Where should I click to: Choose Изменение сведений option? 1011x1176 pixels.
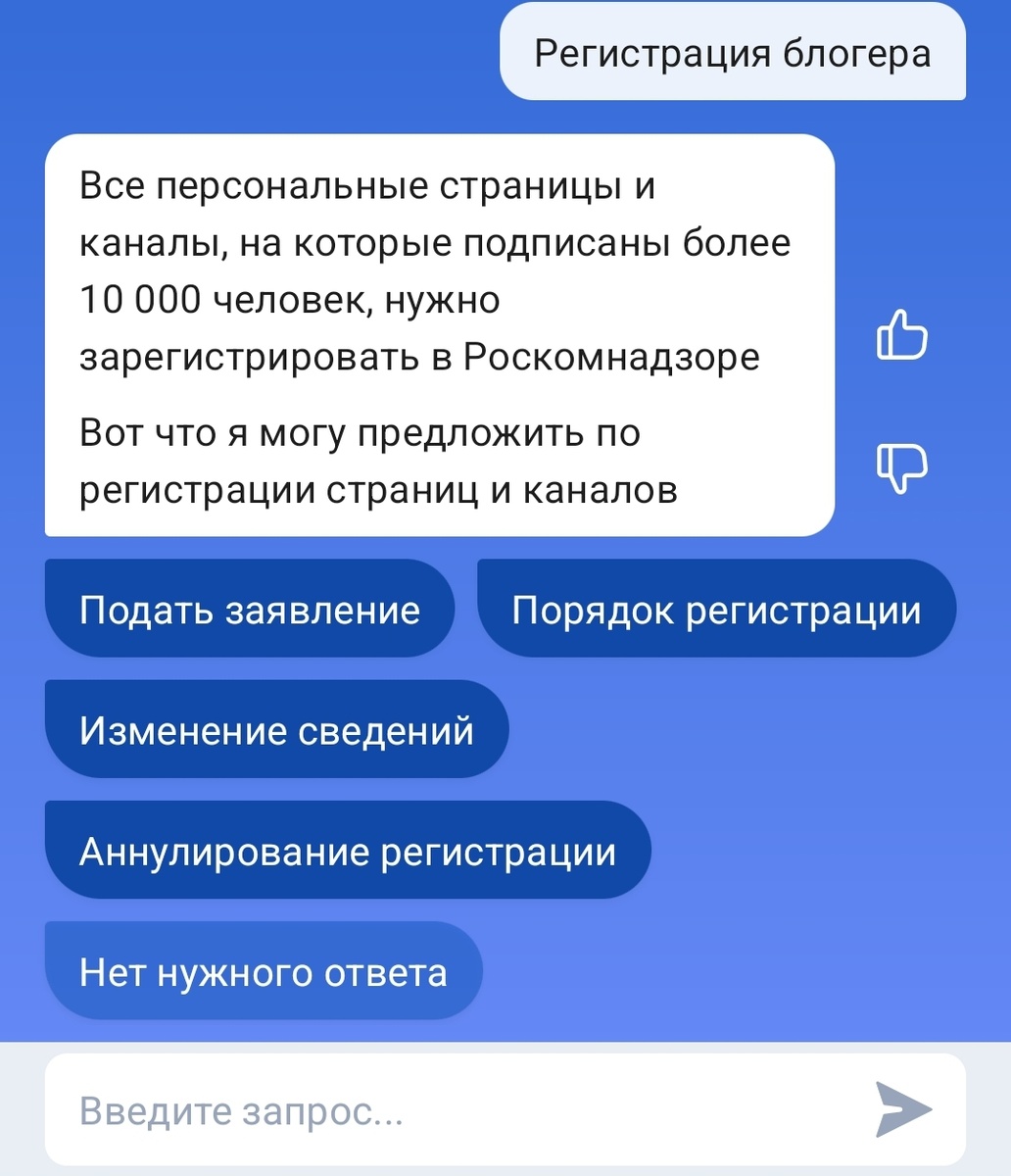(276, 730)
